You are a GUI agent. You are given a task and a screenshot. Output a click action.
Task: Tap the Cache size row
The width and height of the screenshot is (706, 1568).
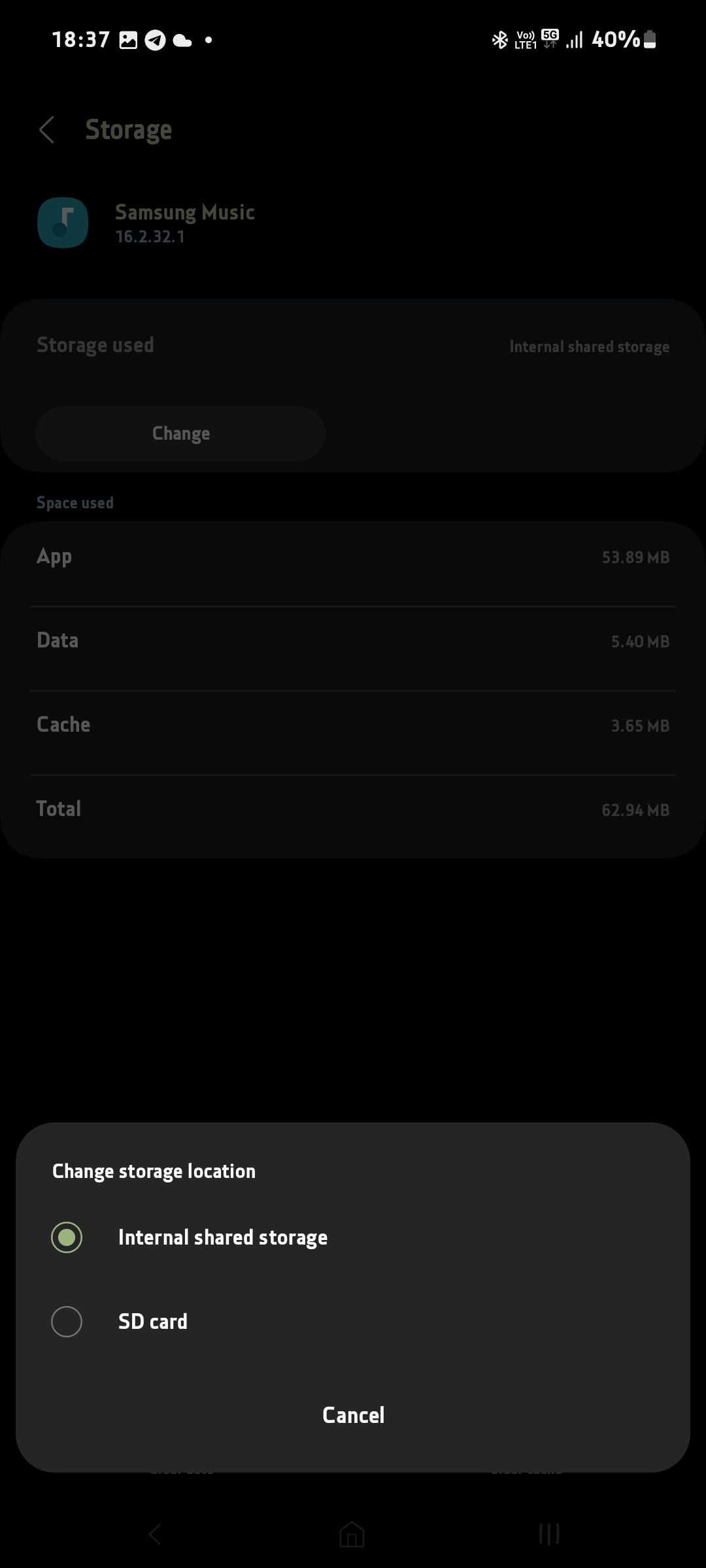click(x=353, y=724)
